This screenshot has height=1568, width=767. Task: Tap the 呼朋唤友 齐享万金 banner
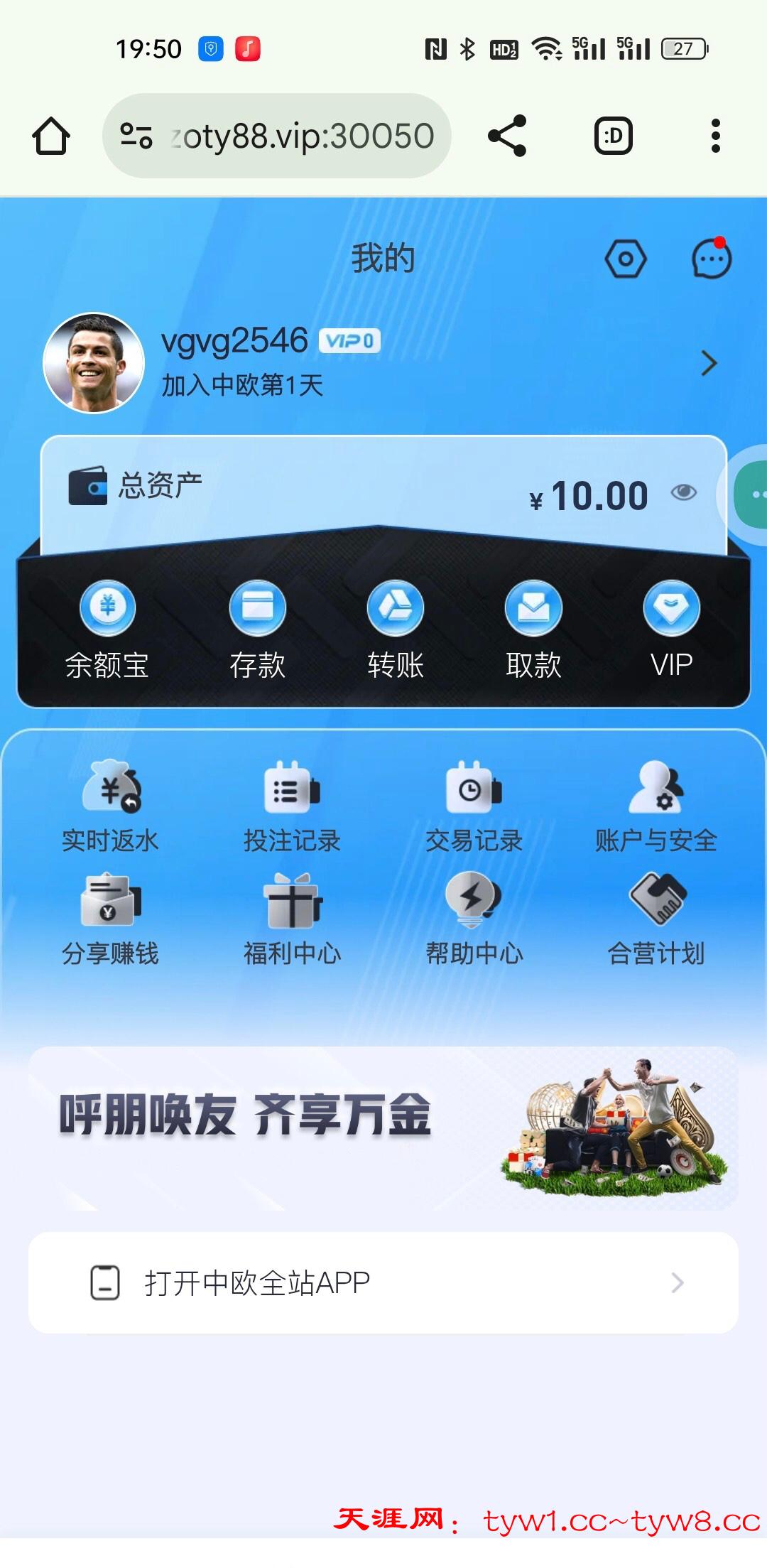click(x=383, y=1128)
